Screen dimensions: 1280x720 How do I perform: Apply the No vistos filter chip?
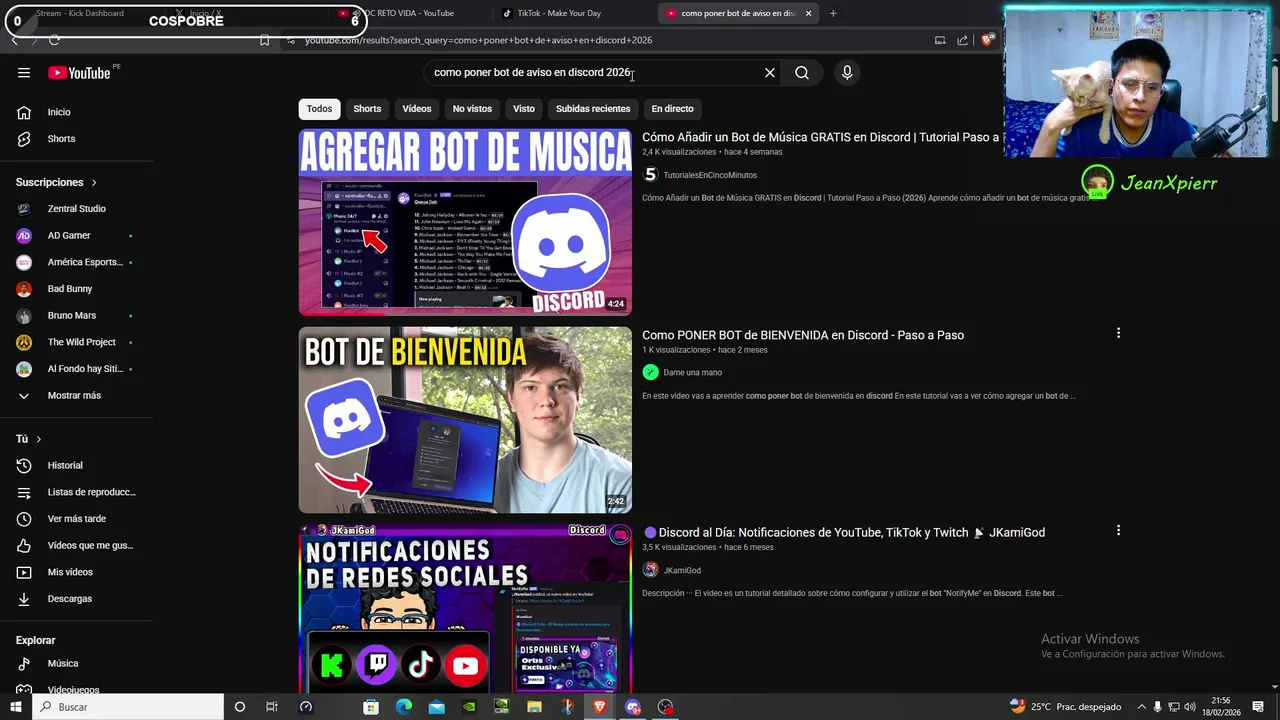tap(472, 109)
